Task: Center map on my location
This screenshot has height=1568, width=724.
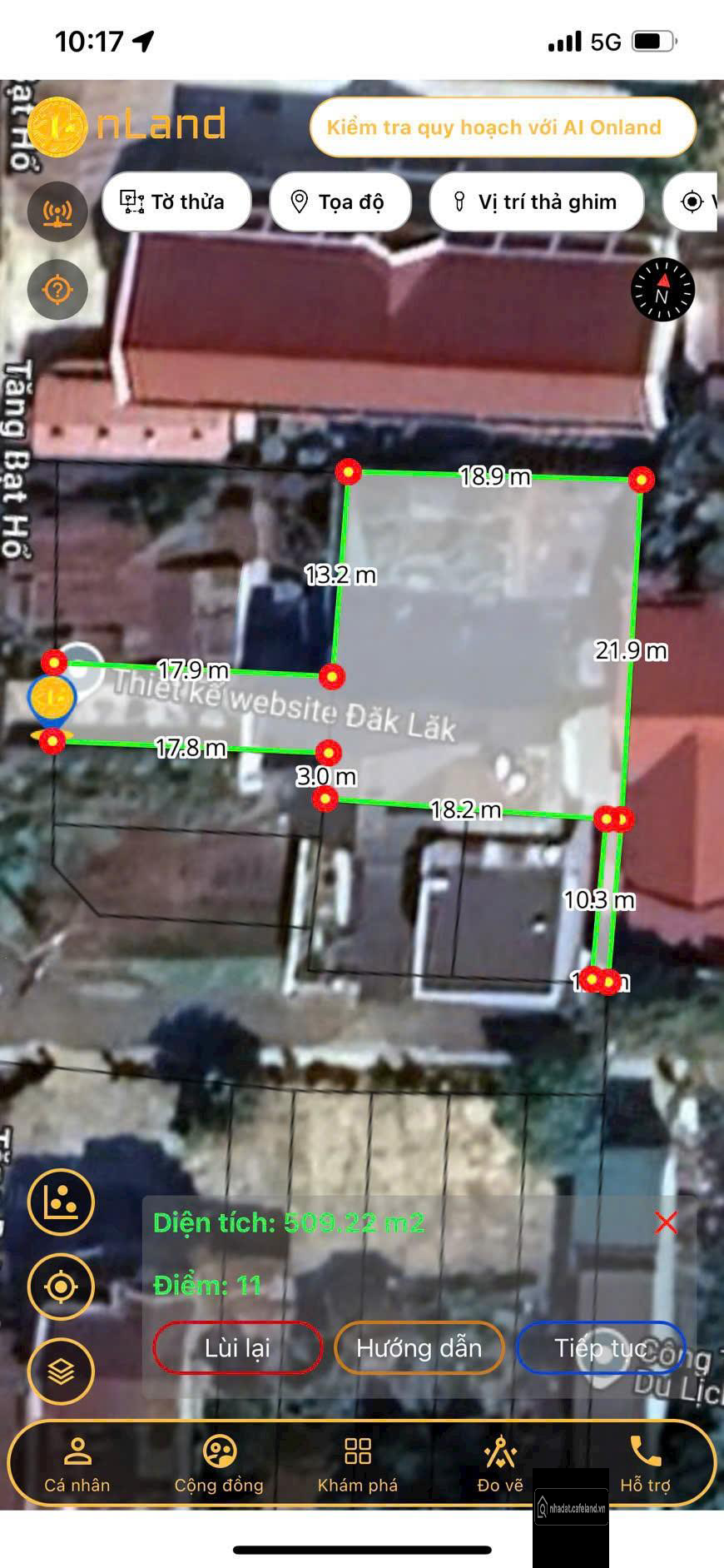Action: pyautogui.click(x=61, y=1287)
